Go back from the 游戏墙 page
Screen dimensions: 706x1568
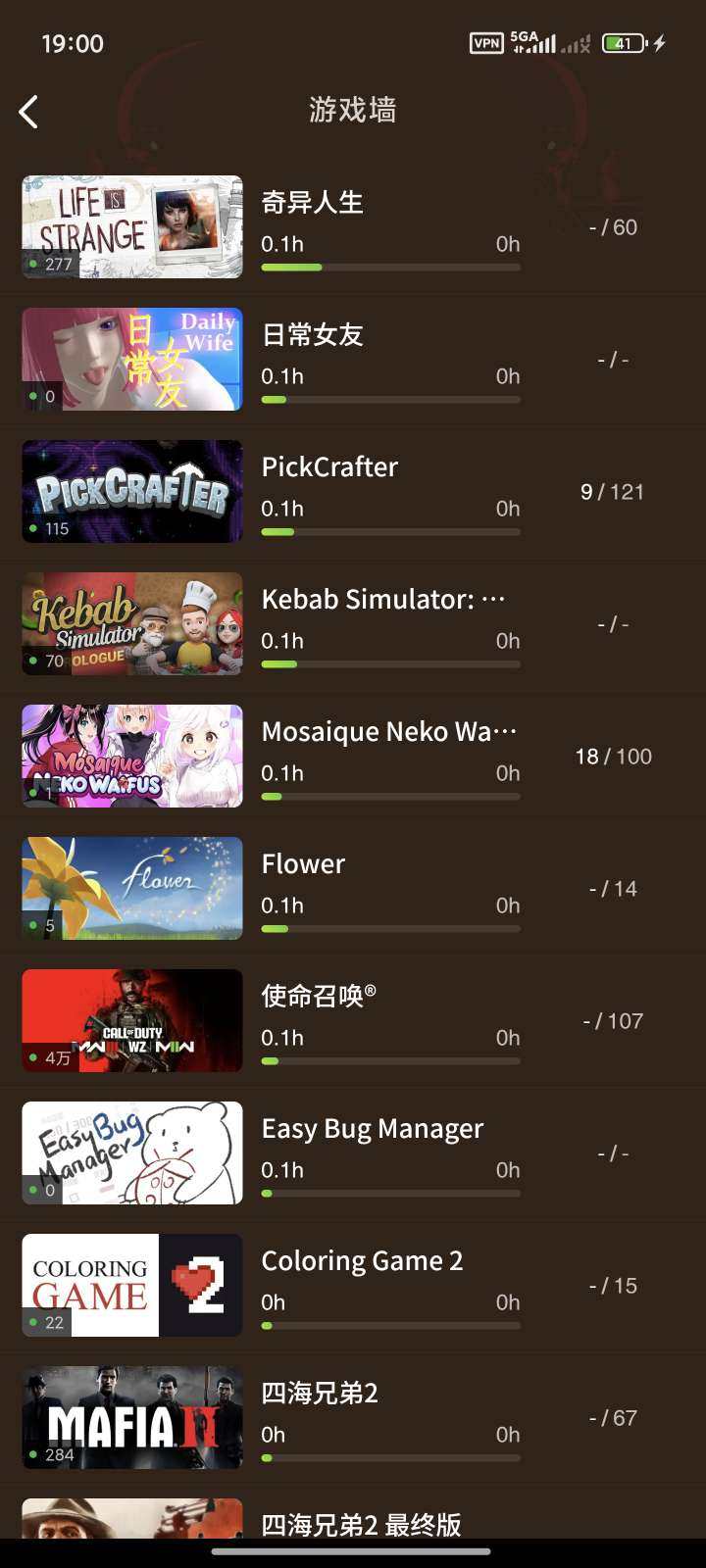point(29,112)
